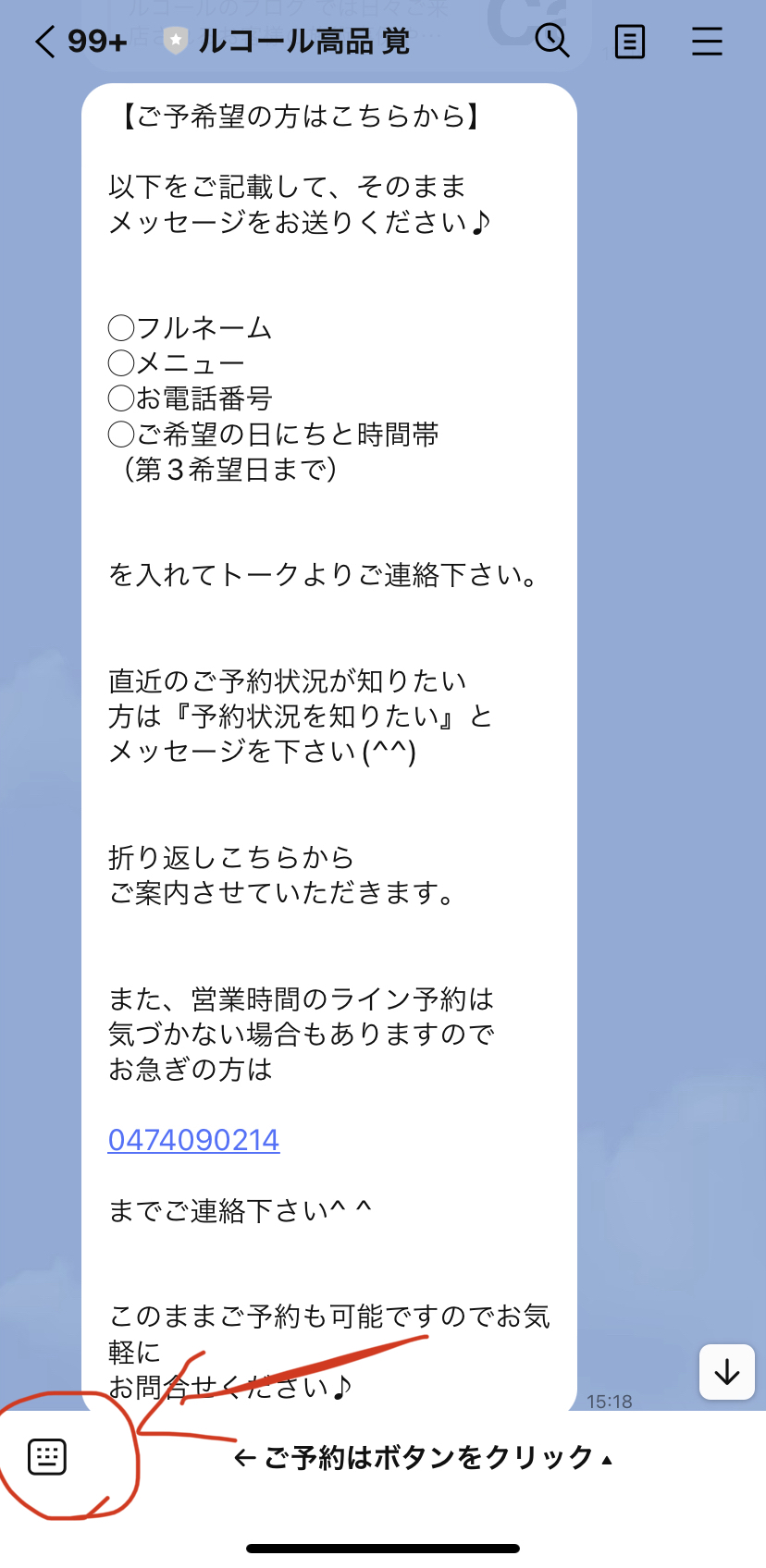Go back to the chat list
The height and width of the screenshot is (1568, 766).
[x=44, y=42]
